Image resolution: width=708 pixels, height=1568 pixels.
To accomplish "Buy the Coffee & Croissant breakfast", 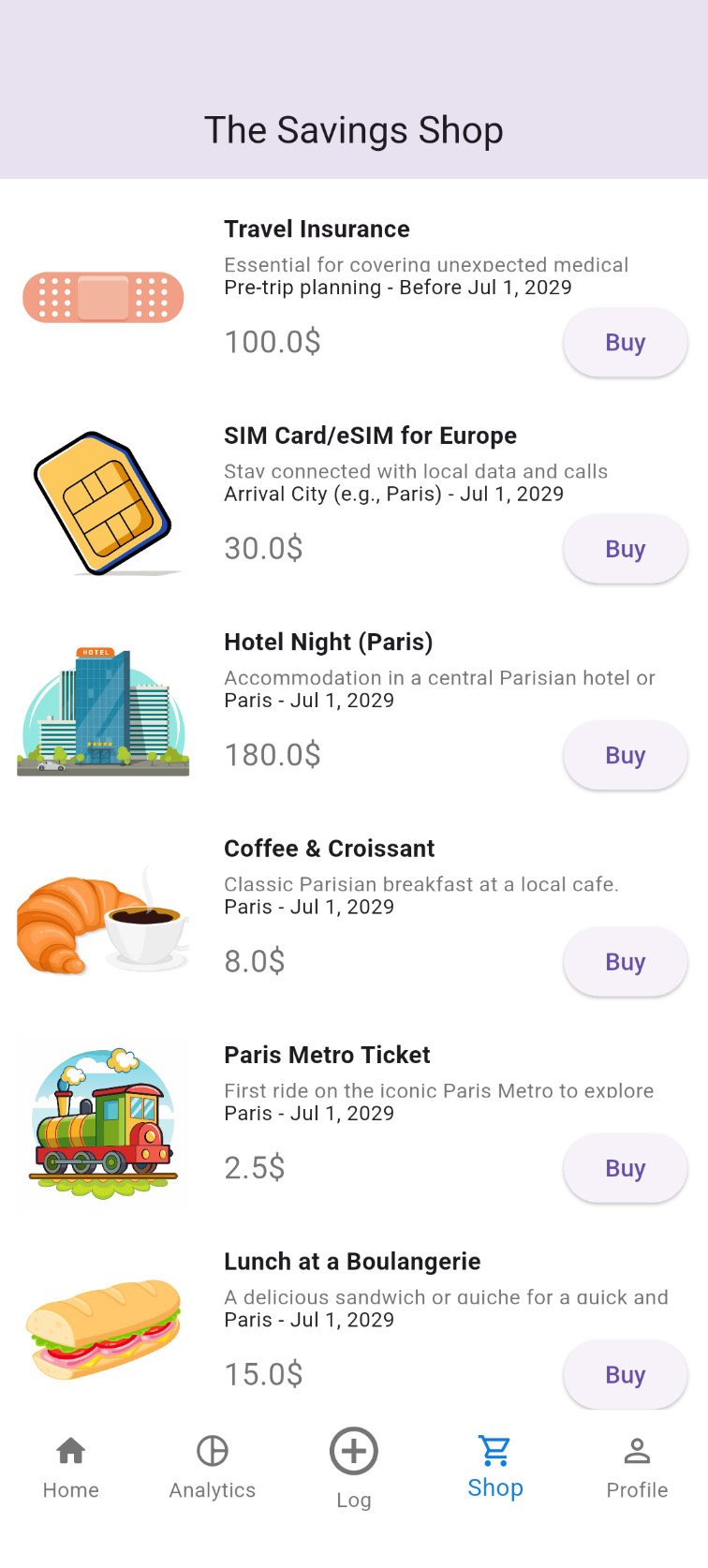I will tap(625, 961).
